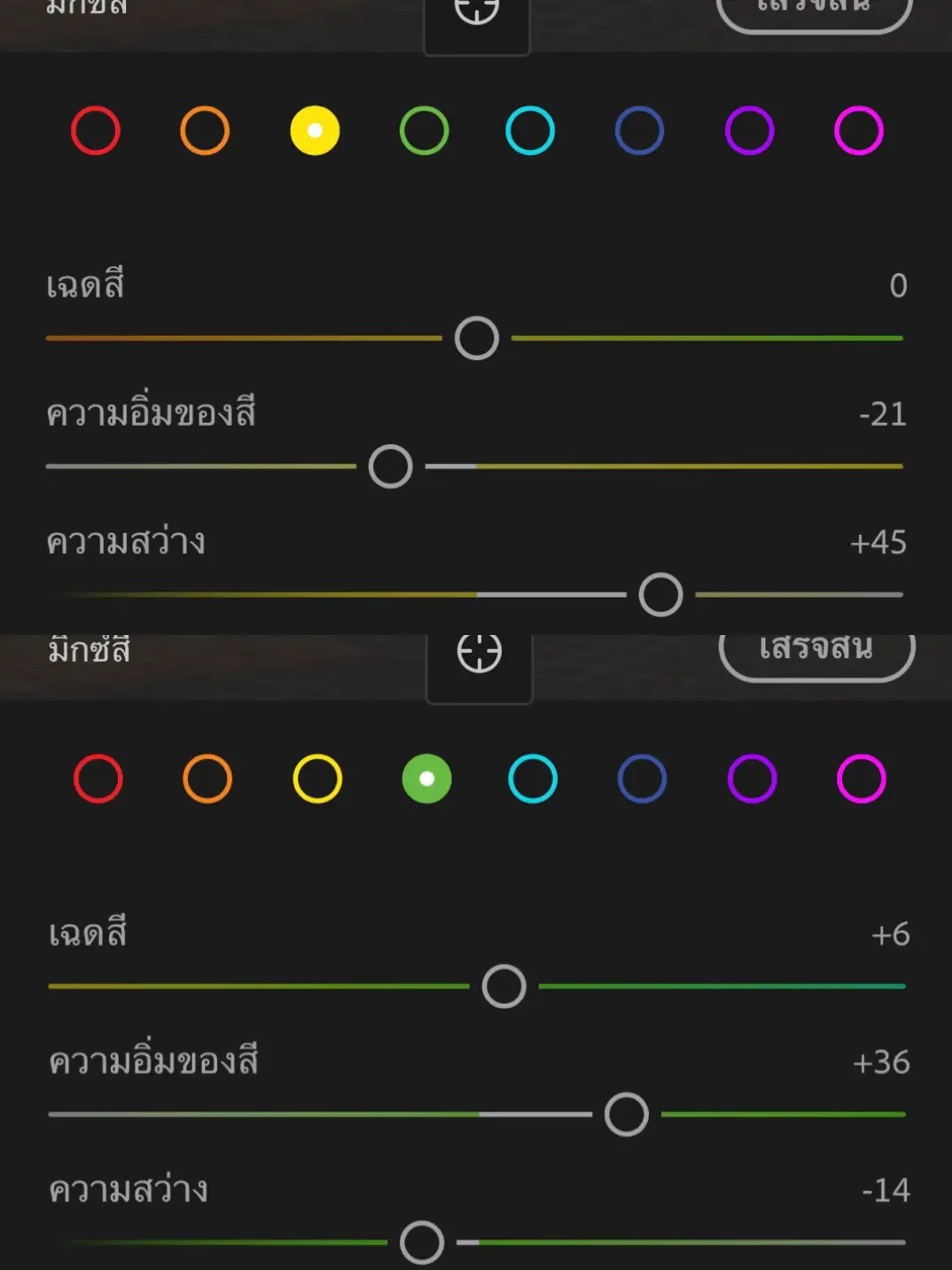Adjust the เฉดสี slider handle for yellow

click(x=477, y=338)
